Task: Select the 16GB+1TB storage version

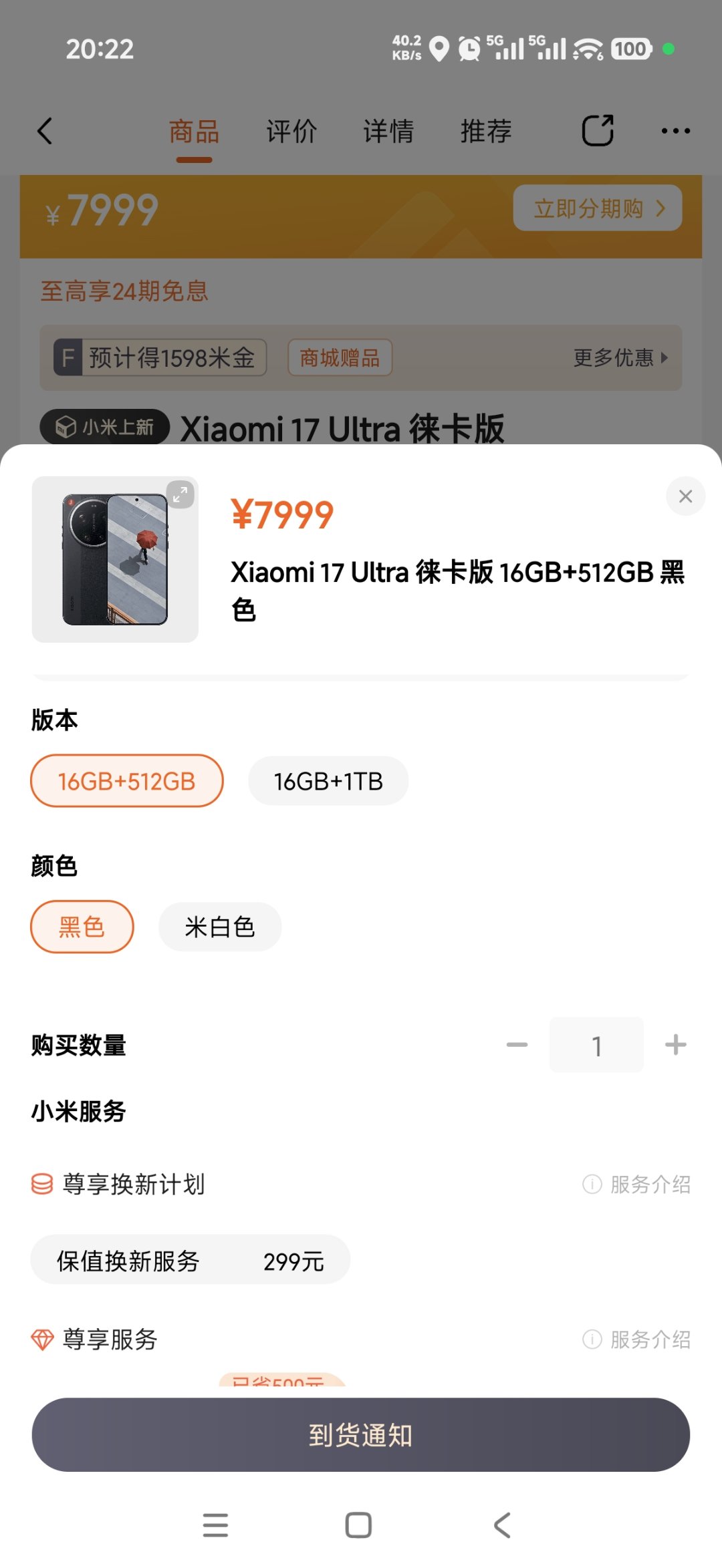Action: tap(329, 780)
